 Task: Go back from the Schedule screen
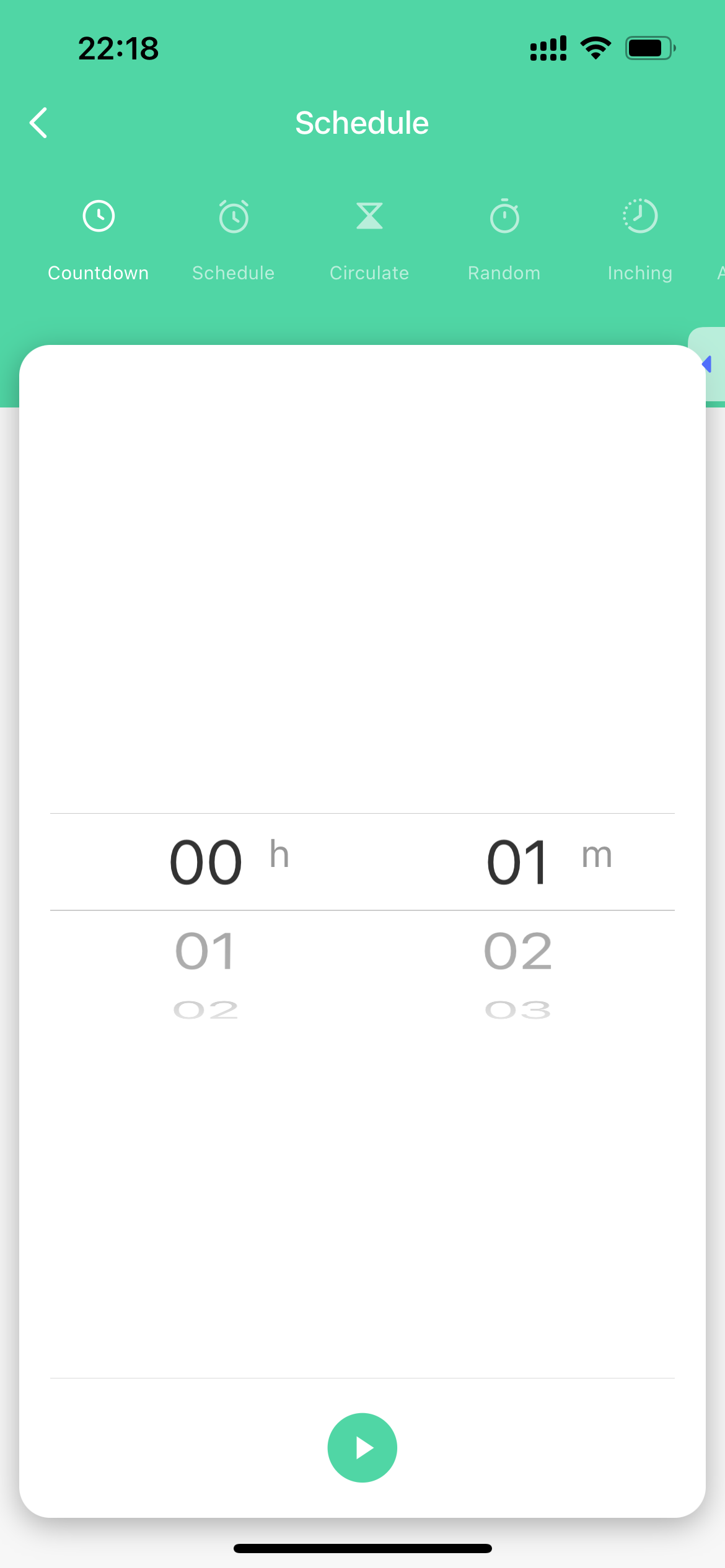pyautogui.click(x=38, y=123)
